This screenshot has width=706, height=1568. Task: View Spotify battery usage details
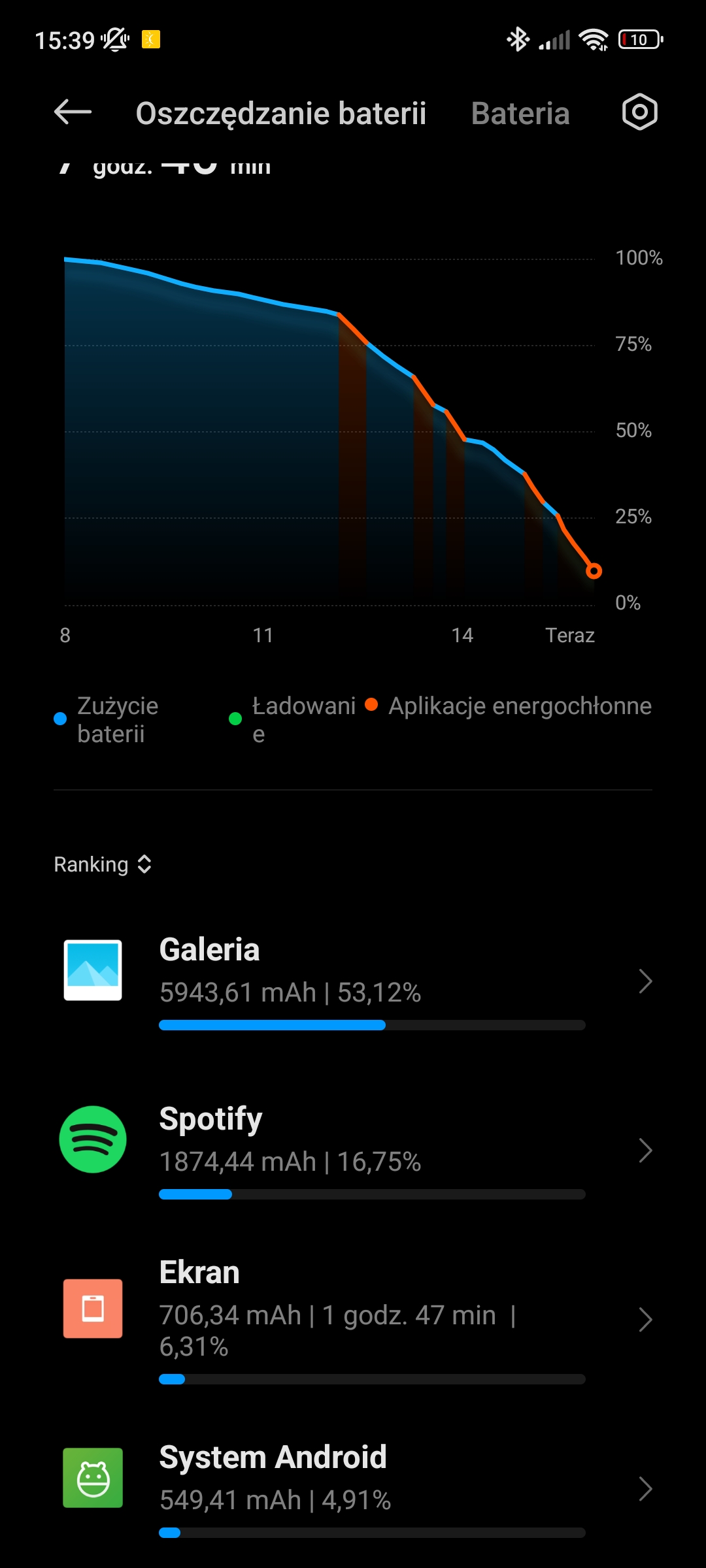point(353,1151)
